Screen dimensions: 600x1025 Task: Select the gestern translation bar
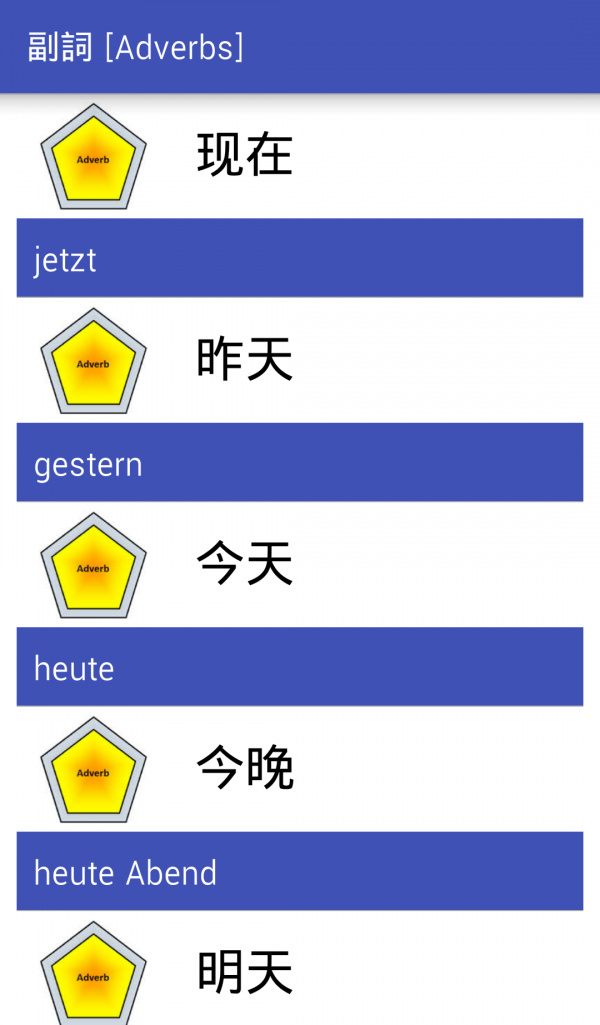click(300, 462)
